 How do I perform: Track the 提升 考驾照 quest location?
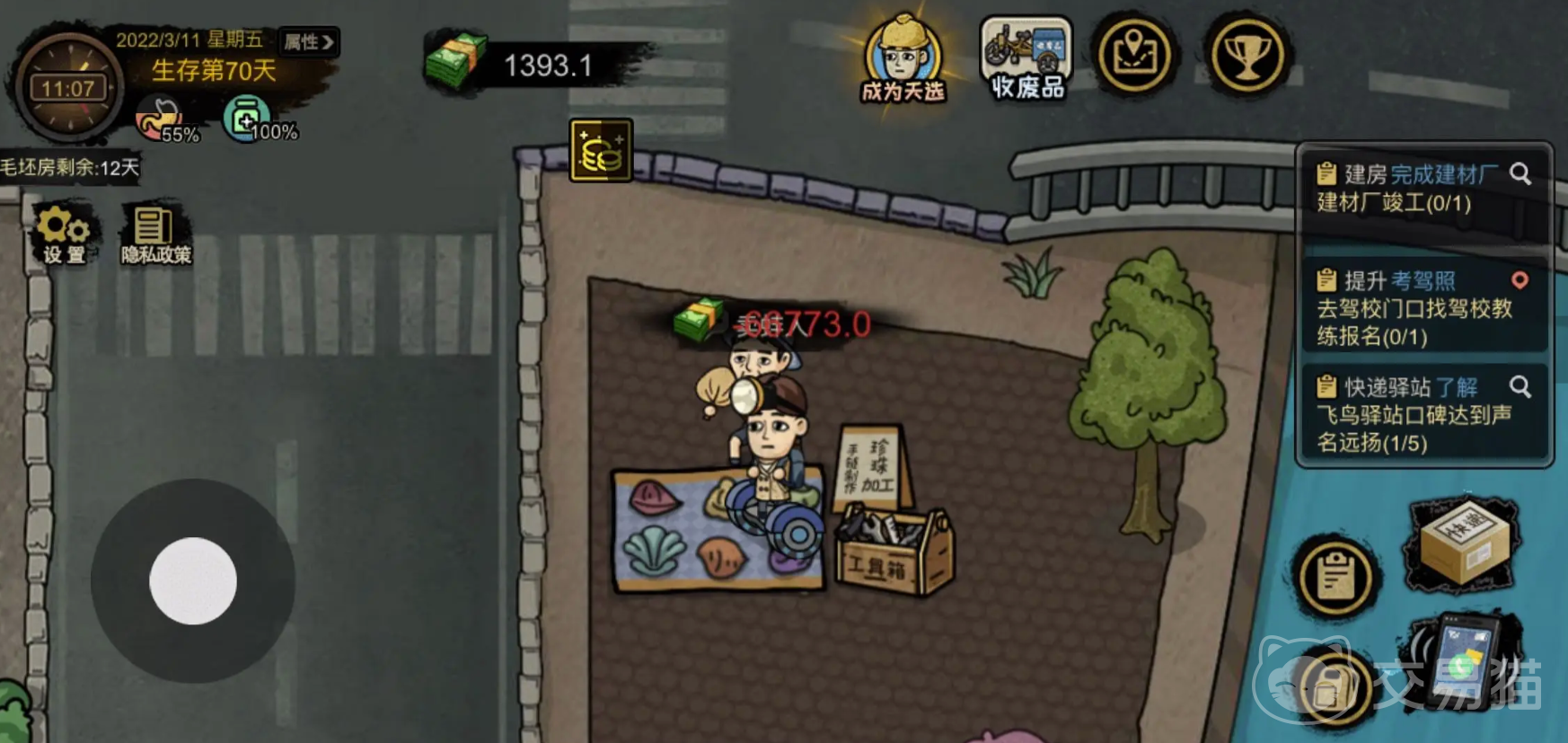pyautogui.click(x=1520, y=280)
